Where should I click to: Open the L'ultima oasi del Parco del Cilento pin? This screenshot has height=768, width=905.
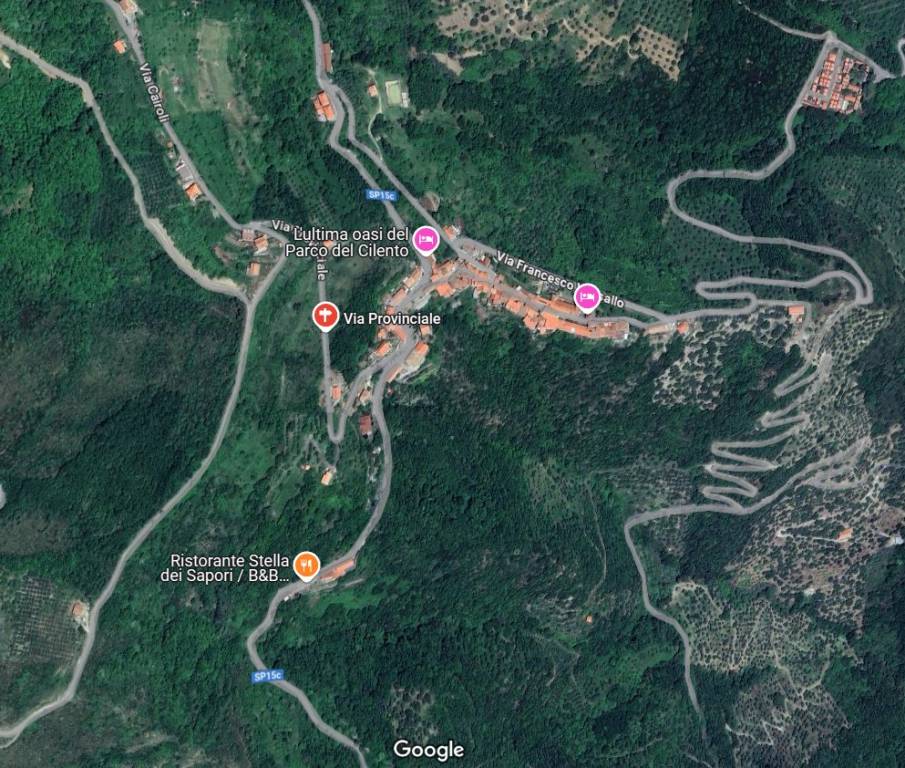(426, 240)
